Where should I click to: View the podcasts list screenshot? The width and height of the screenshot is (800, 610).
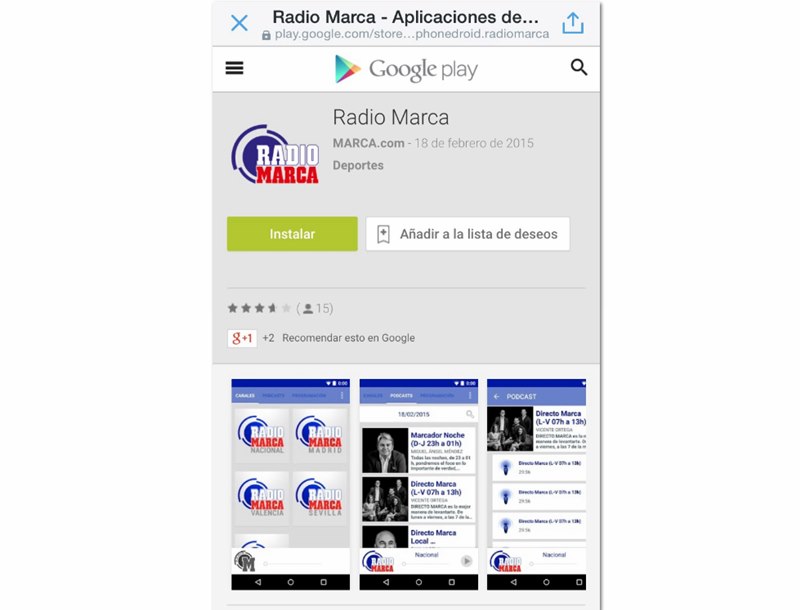418,484
